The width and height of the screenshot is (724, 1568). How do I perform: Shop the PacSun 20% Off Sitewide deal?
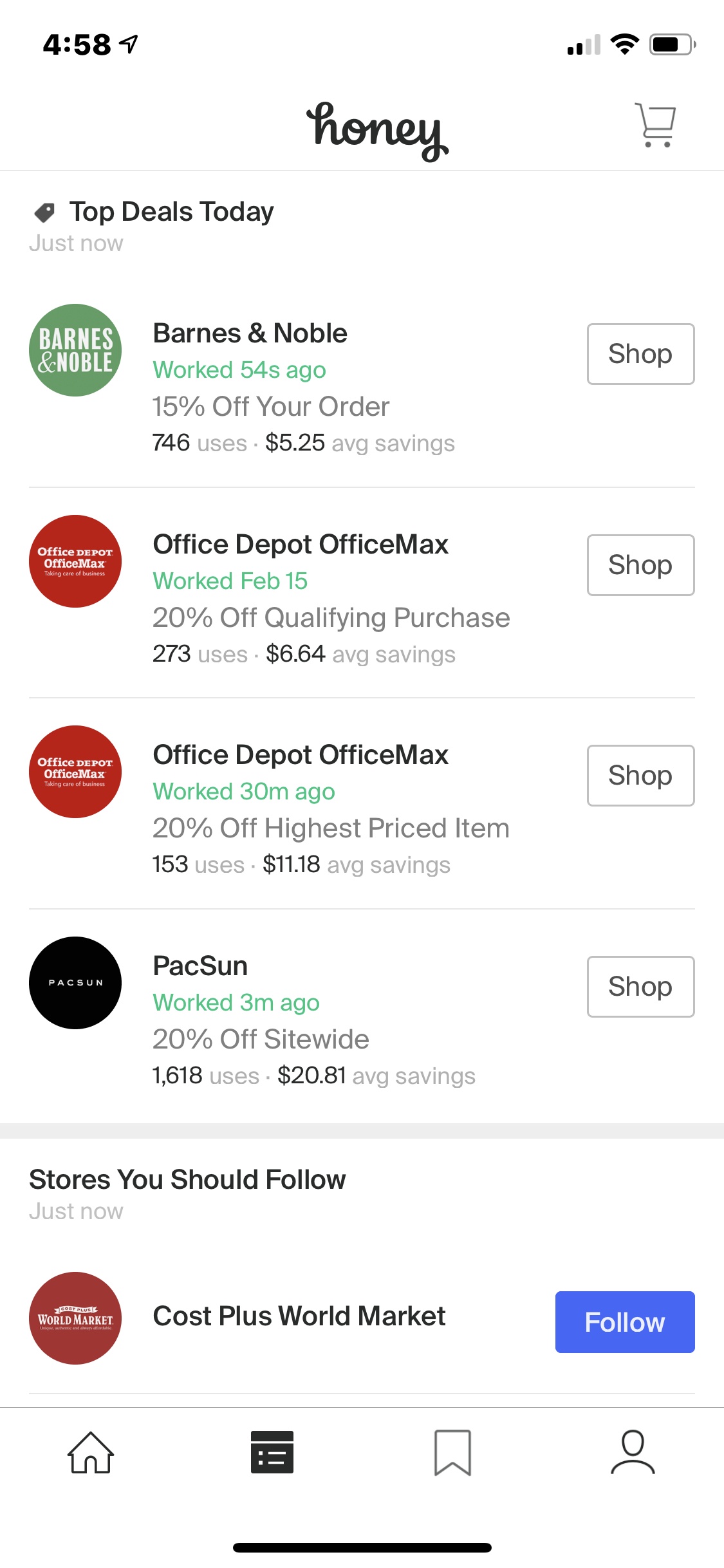[x=640, y=987]
